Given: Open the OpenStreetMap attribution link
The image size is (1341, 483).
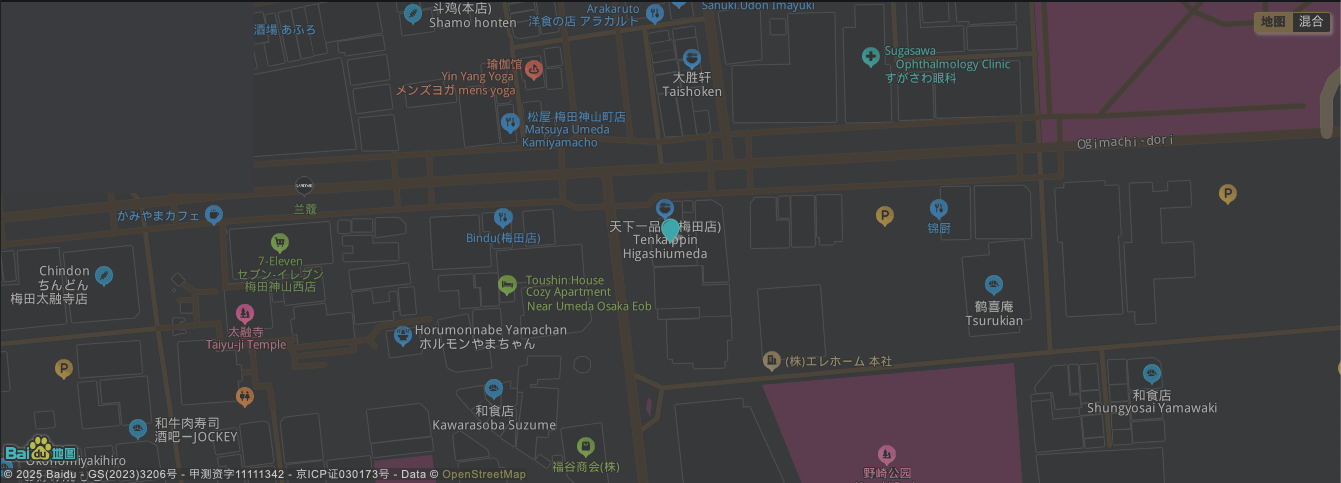Looking at the screenshot, I should point(484,475).
